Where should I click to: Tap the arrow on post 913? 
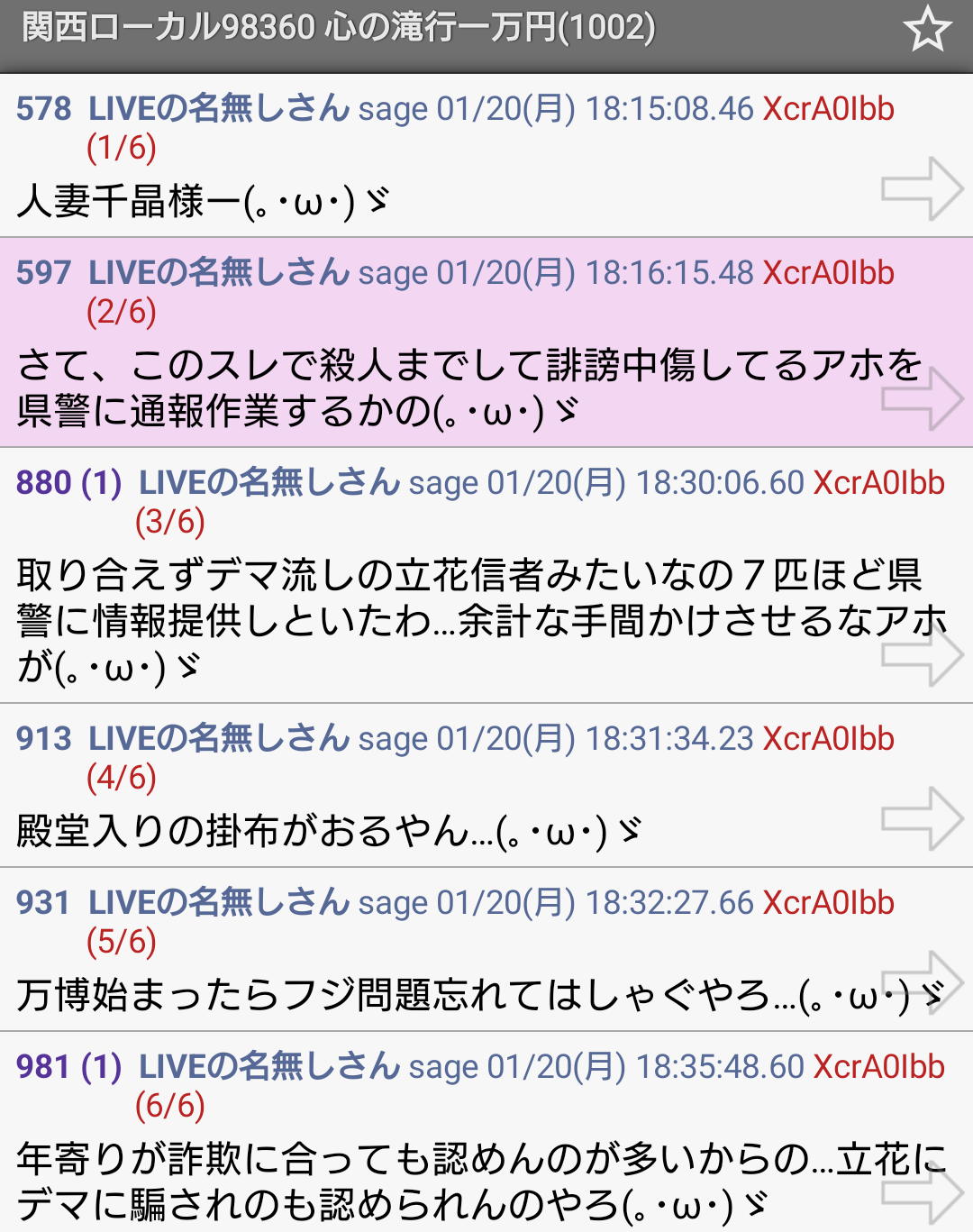coord(923,818)
